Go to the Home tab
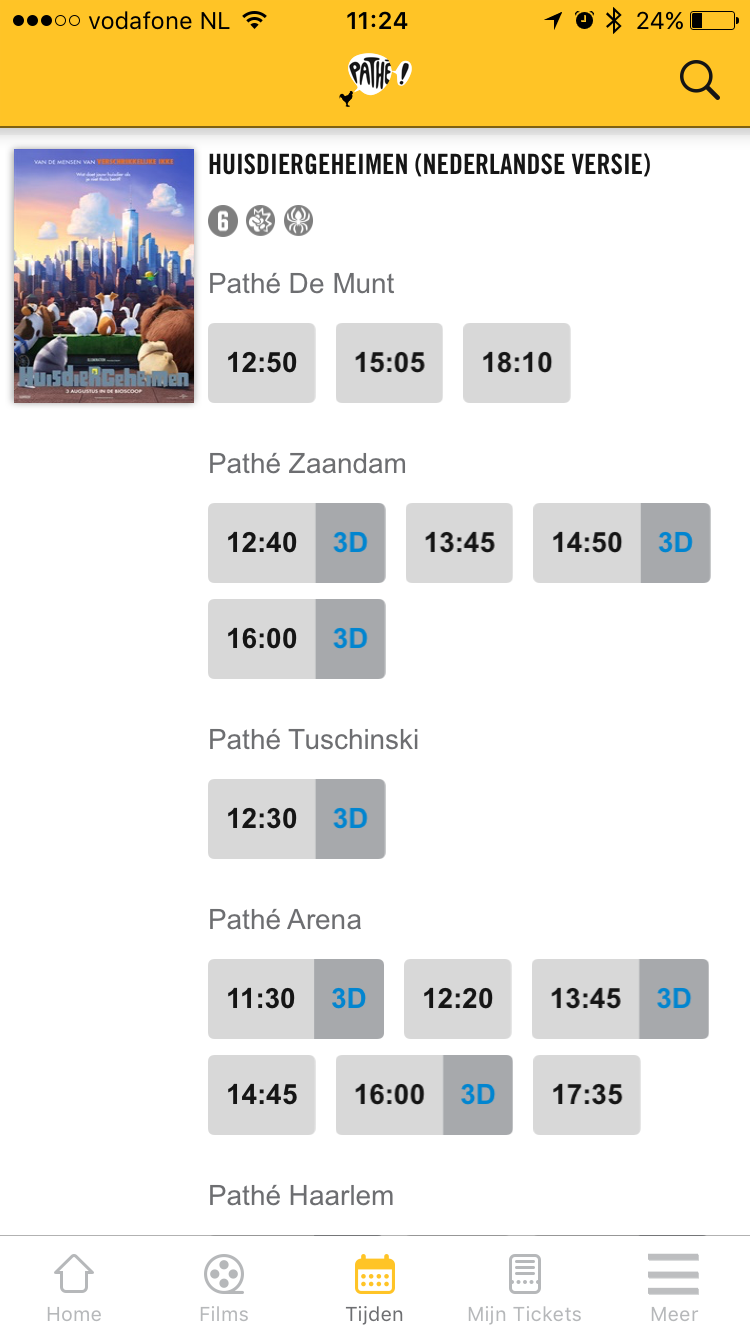Image resolution: width=750 pixels, height=1334 pixels. pos(75,1288)
